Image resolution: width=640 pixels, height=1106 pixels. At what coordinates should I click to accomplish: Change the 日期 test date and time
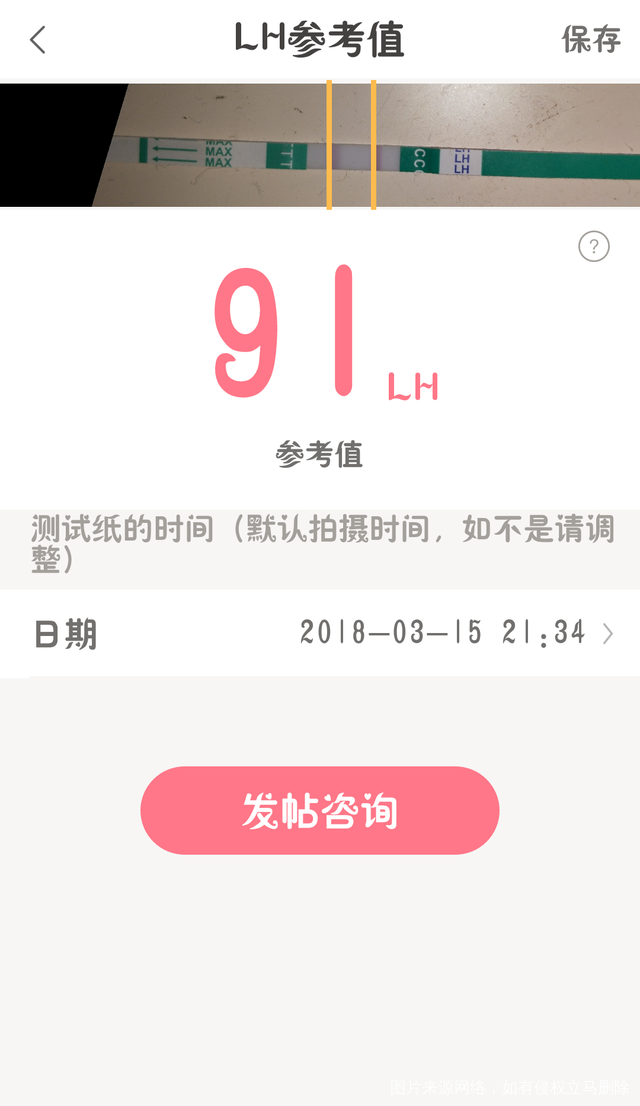456,633
